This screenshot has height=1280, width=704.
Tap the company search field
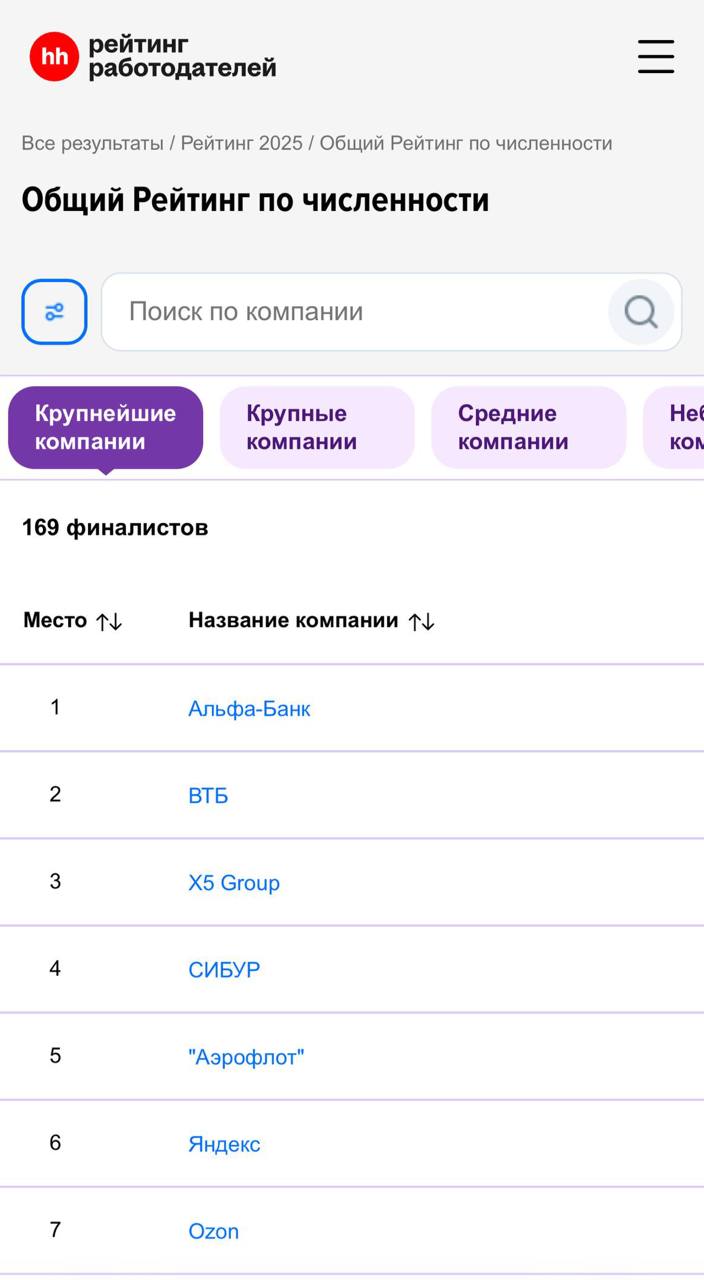[360, 312]
